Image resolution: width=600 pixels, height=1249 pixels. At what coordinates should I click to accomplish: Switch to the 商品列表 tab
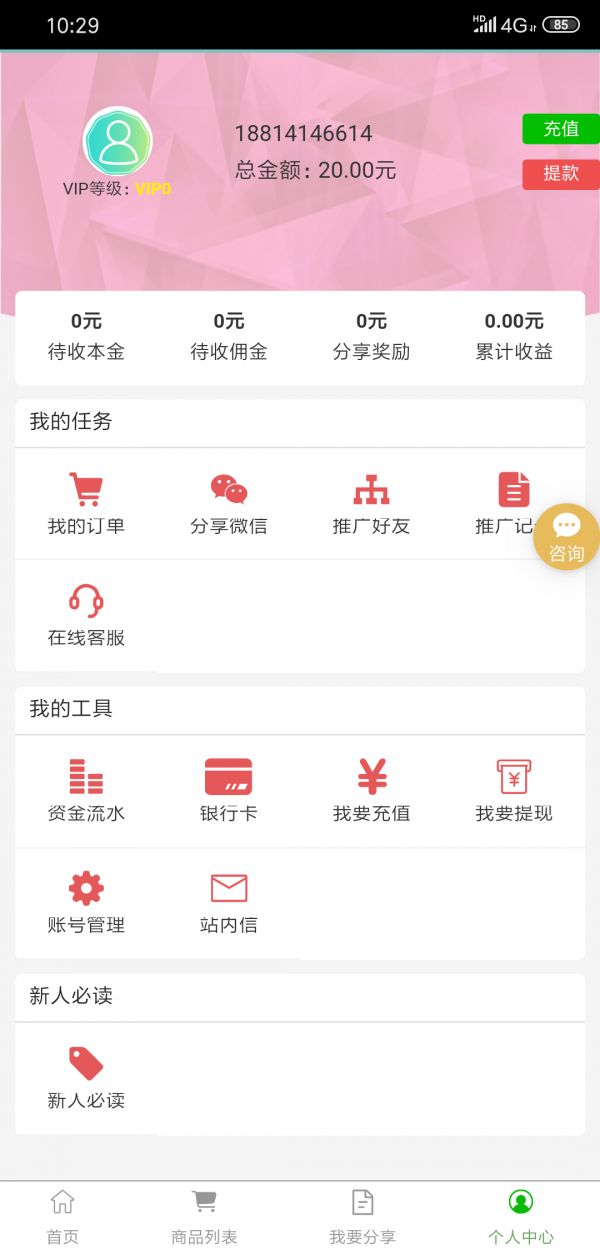pos(204,1216)
